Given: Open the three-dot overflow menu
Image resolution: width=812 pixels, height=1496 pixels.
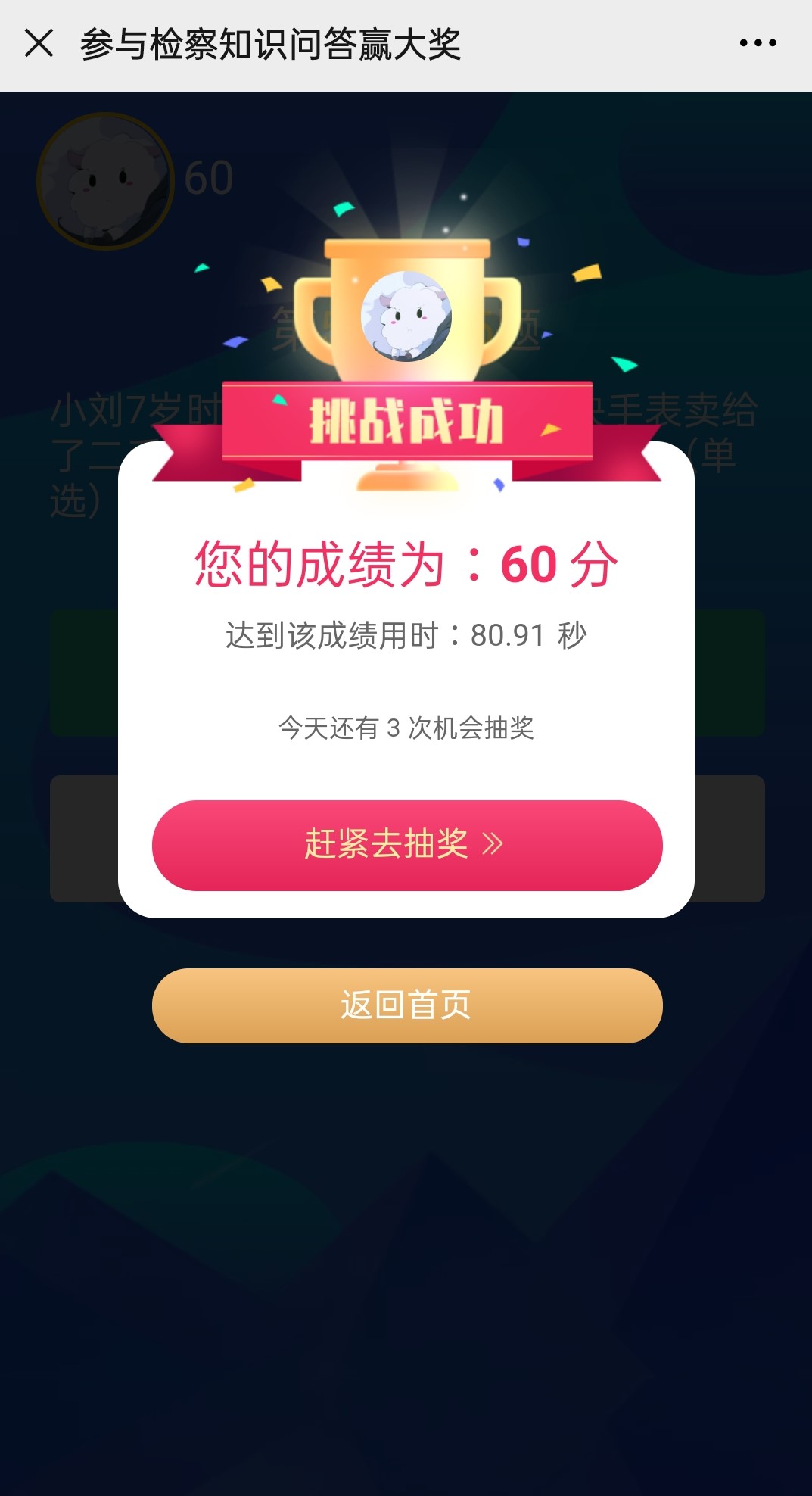Looking at the screenshot, I should (x=758, y=44).
